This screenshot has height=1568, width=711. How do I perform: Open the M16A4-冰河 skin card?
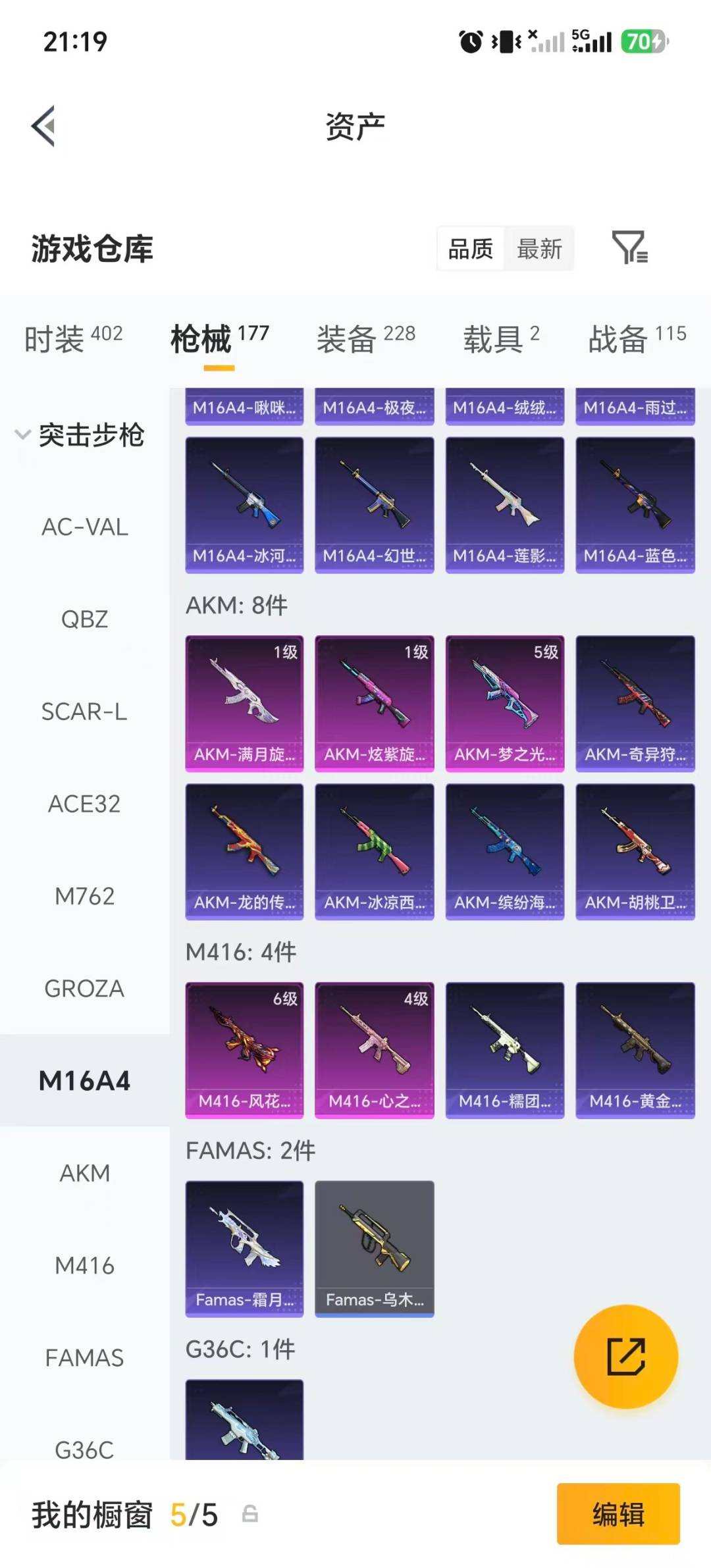click(244, 505)
